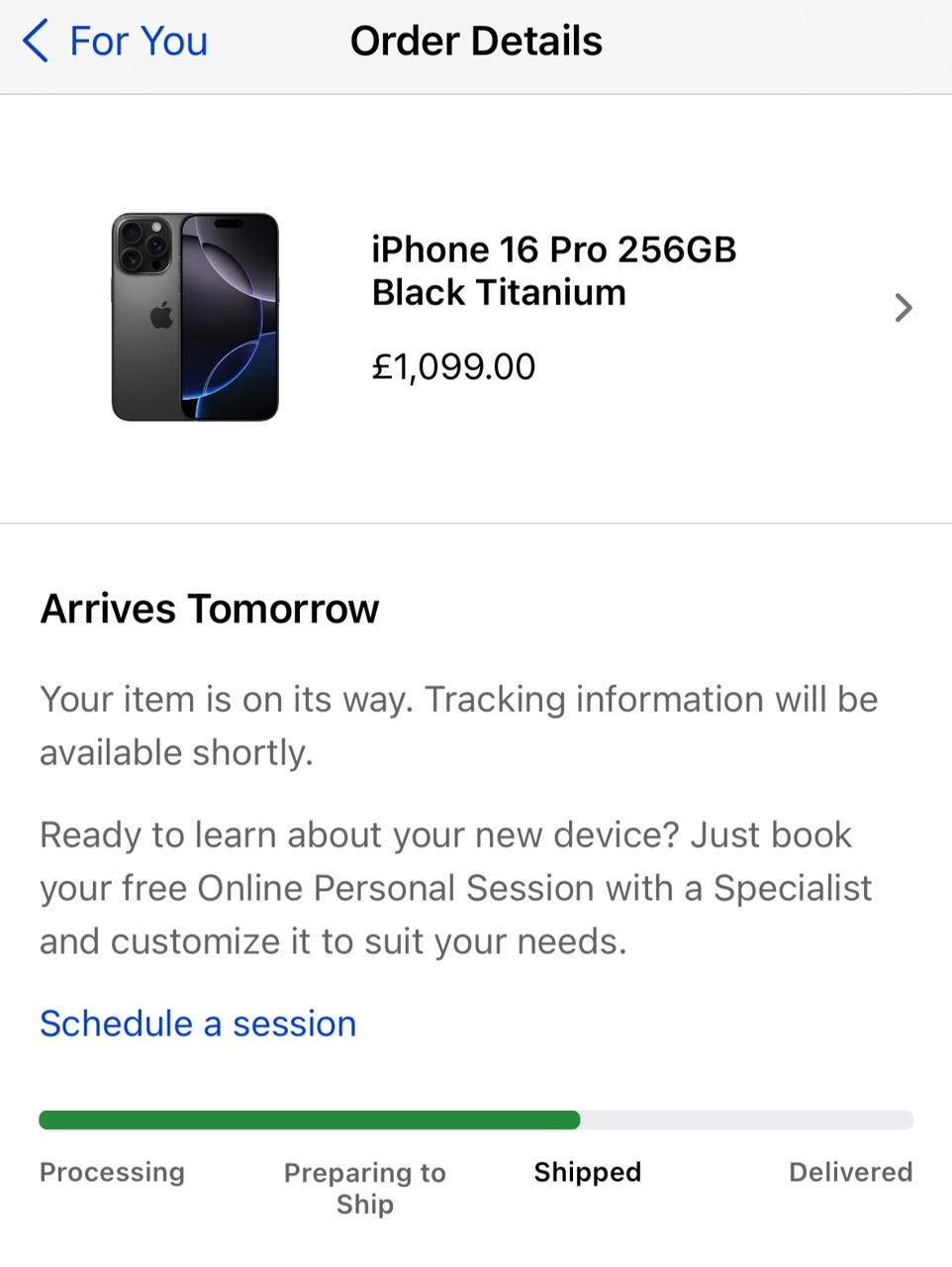This screenshot has width=952, height=1267.
Task: Go back to For You
Action: 116,42
